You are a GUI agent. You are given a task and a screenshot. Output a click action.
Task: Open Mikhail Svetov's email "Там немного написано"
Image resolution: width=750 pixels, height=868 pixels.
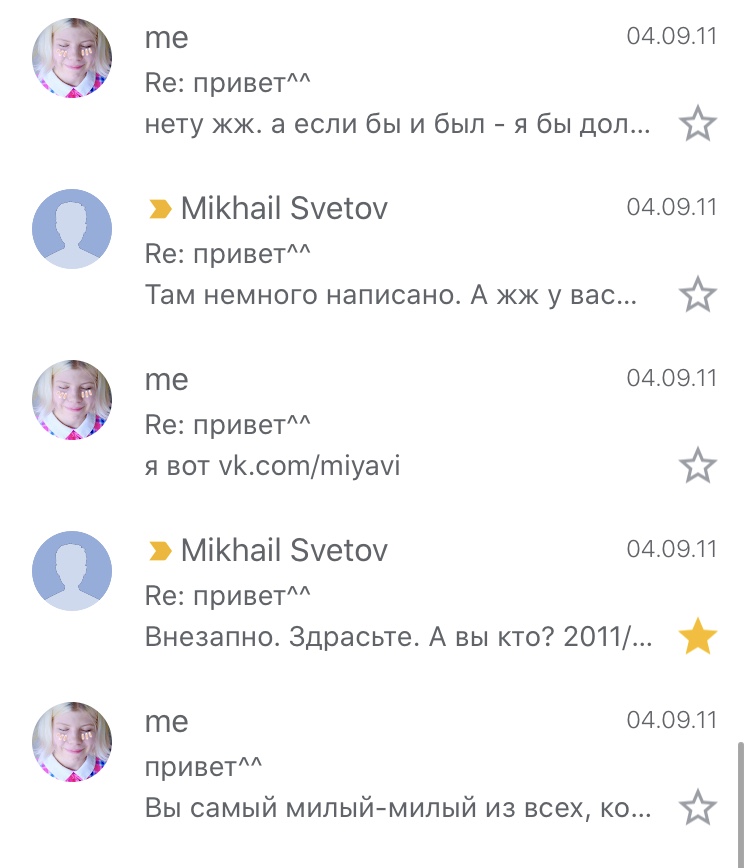pos(390,296)
